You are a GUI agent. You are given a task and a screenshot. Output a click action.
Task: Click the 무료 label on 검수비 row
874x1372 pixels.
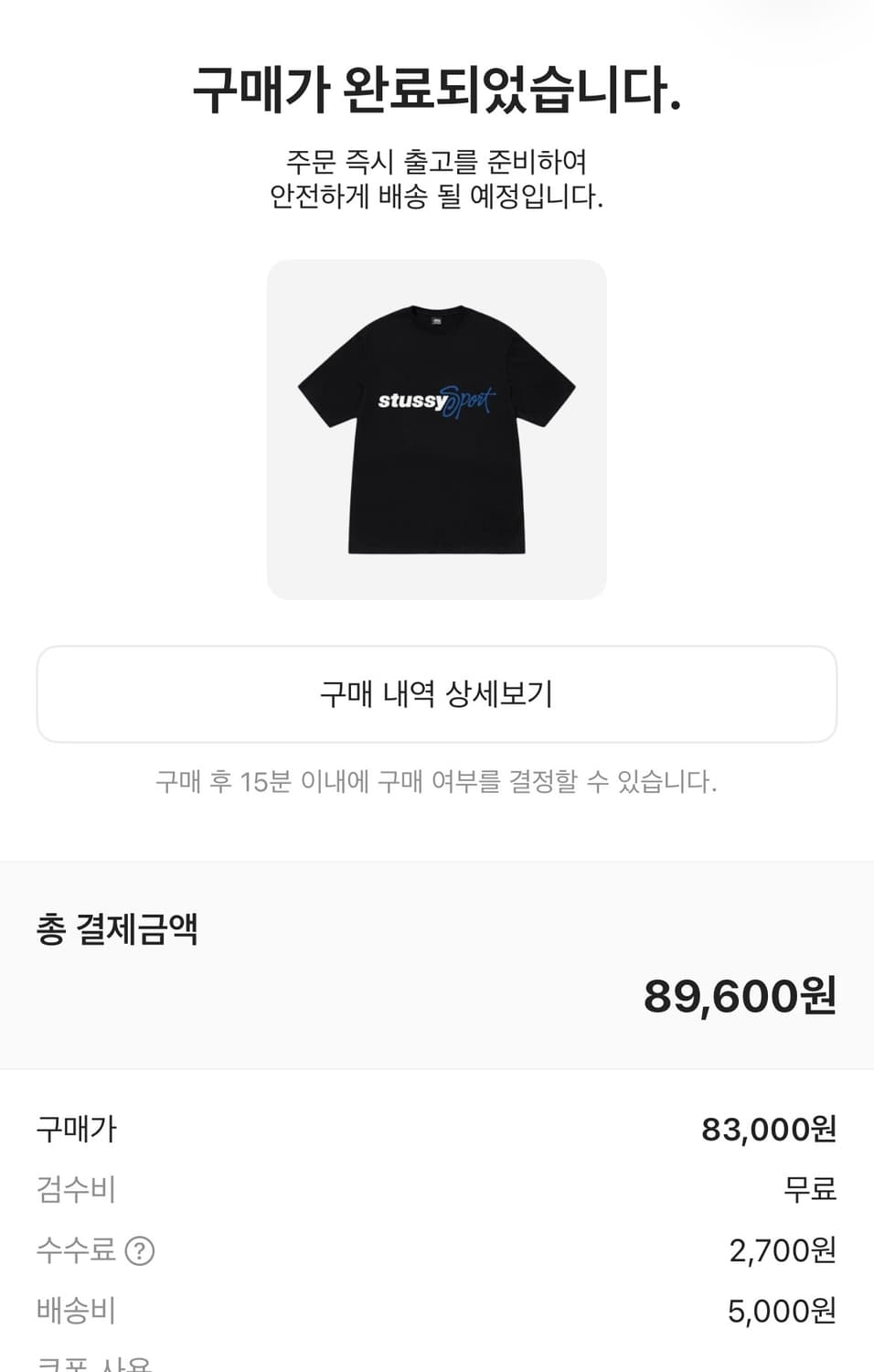pyautogui.click(x=812, y=1190)
